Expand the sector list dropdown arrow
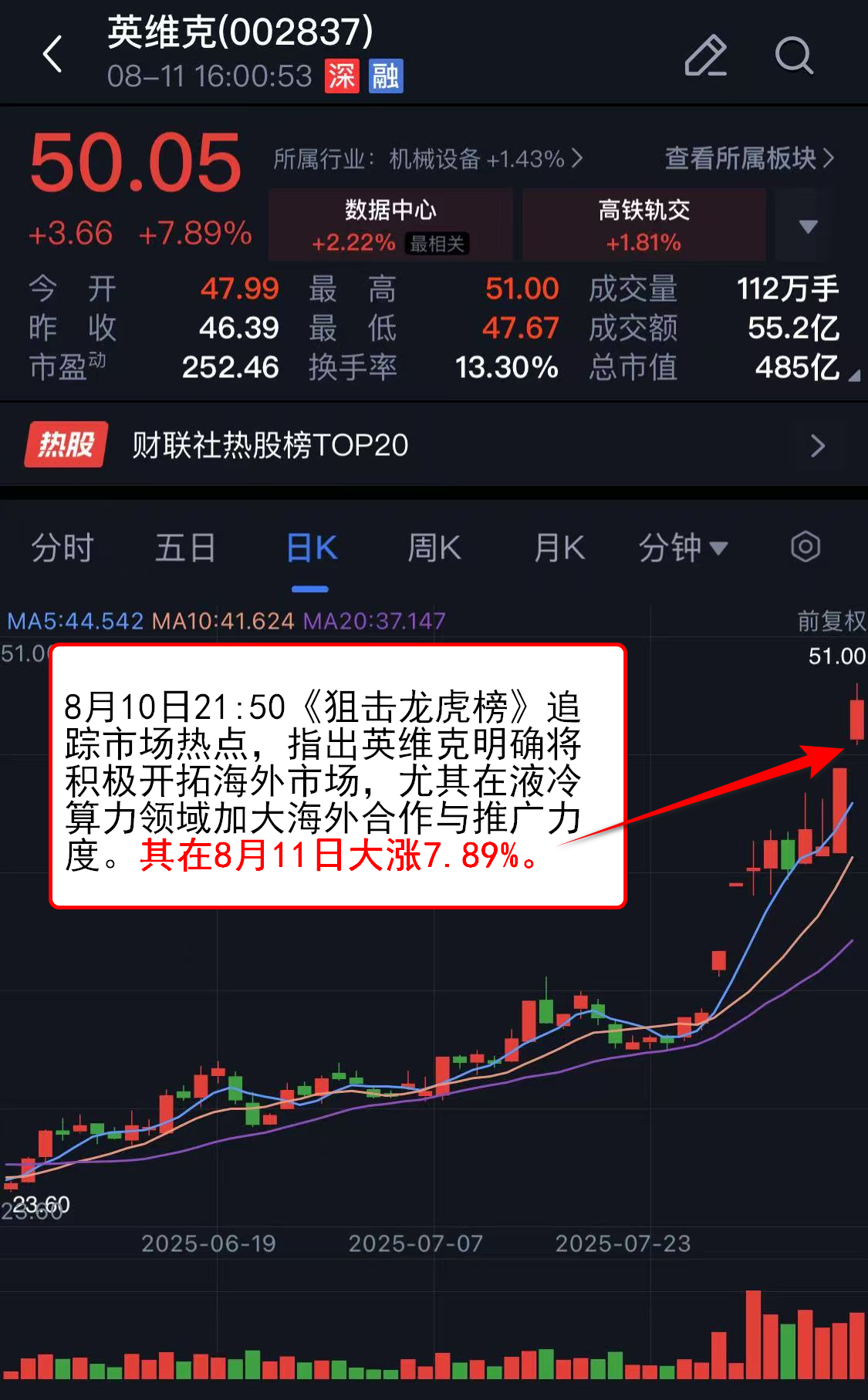The image size is (868, 1400). point(807,226)
